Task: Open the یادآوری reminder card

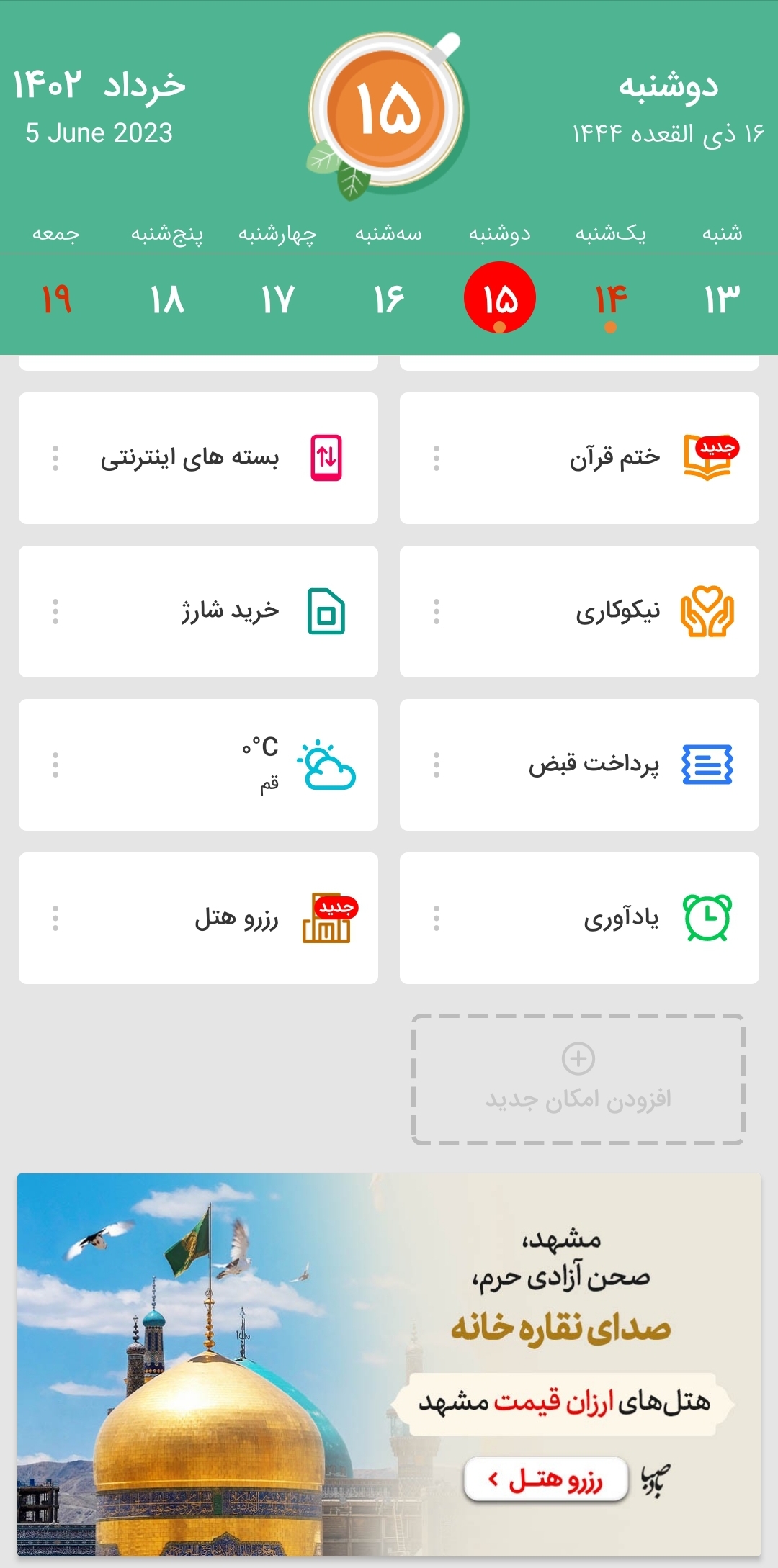Action: pos(579,918)
